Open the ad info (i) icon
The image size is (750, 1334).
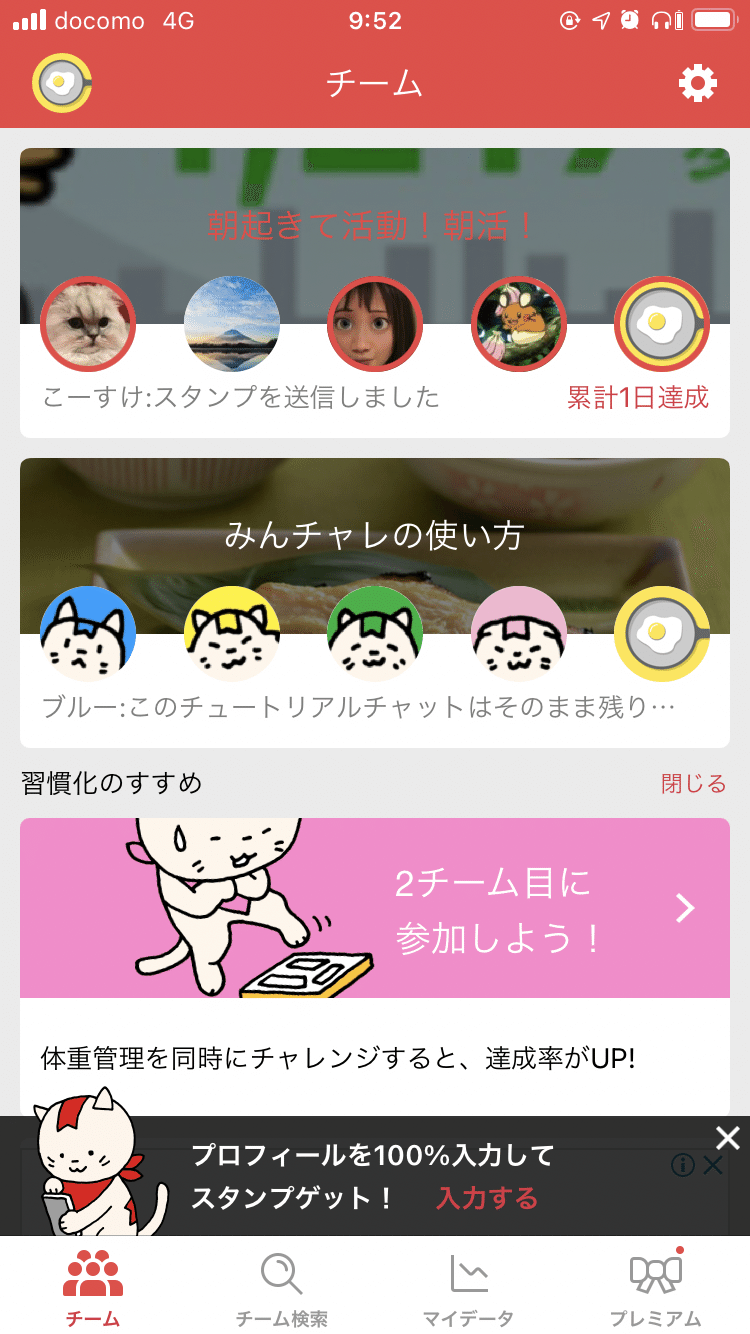coord(681,1165)
